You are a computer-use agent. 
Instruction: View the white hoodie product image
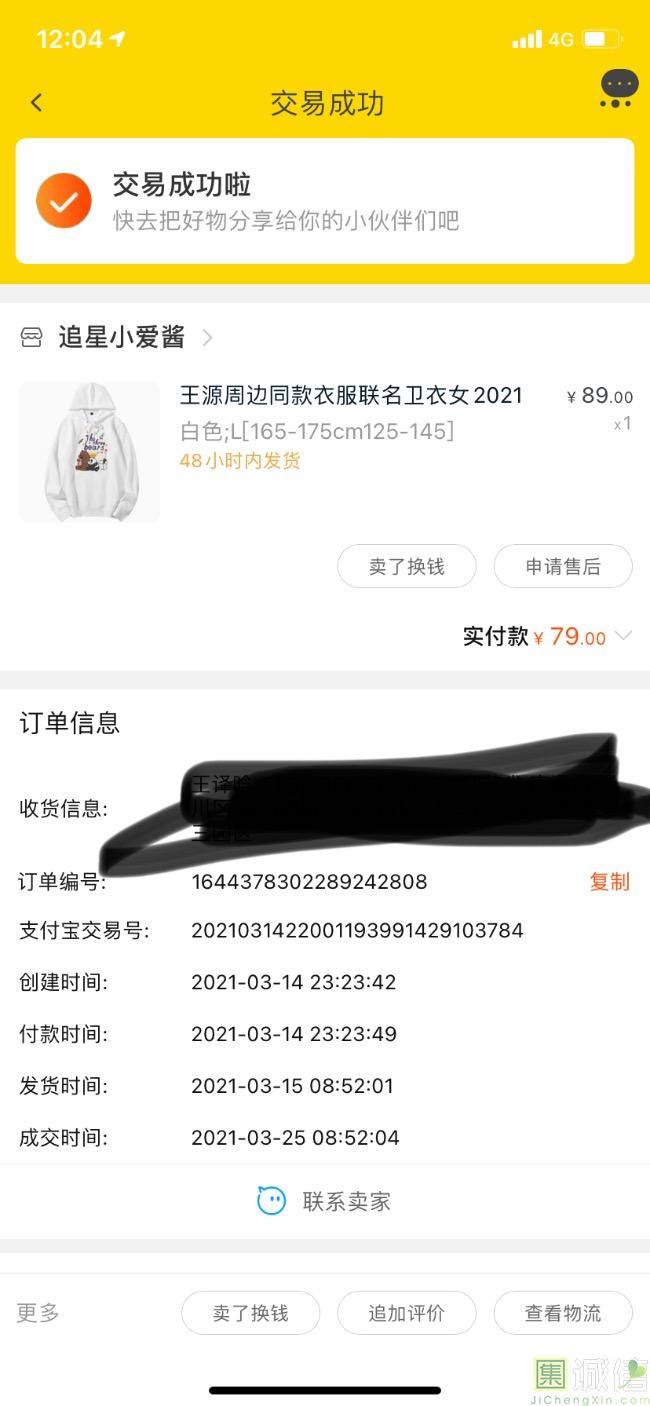(89, 452)
